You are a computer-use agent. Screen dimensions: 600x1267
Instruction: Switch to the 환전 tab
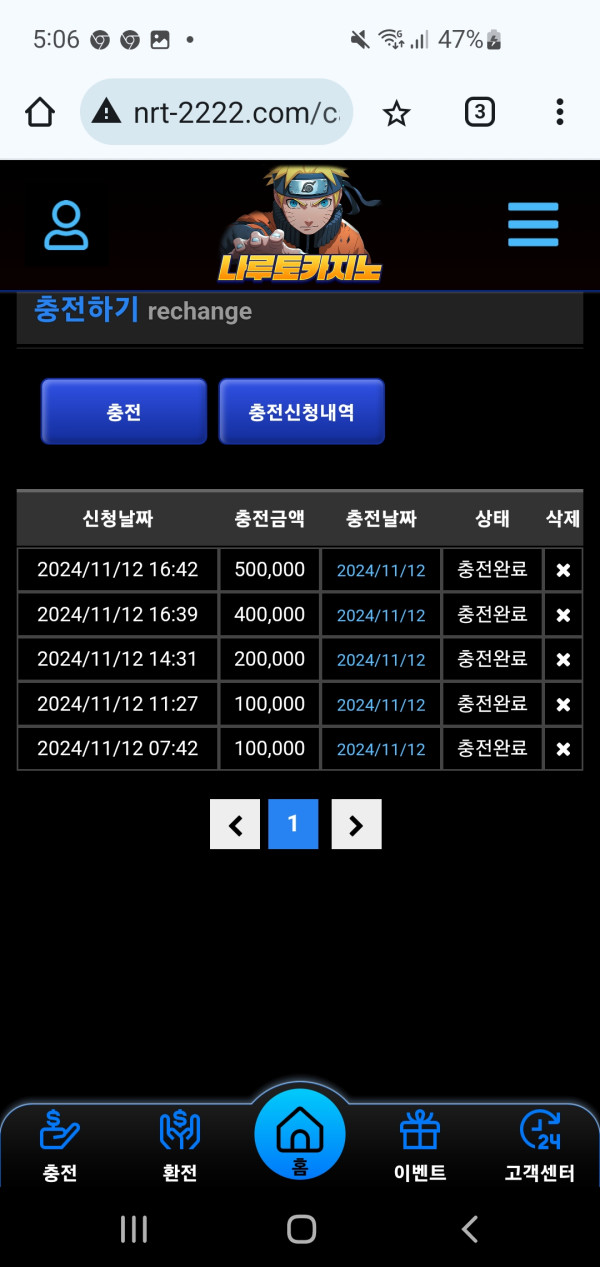pyautogui.click(x=180, y=1147)
